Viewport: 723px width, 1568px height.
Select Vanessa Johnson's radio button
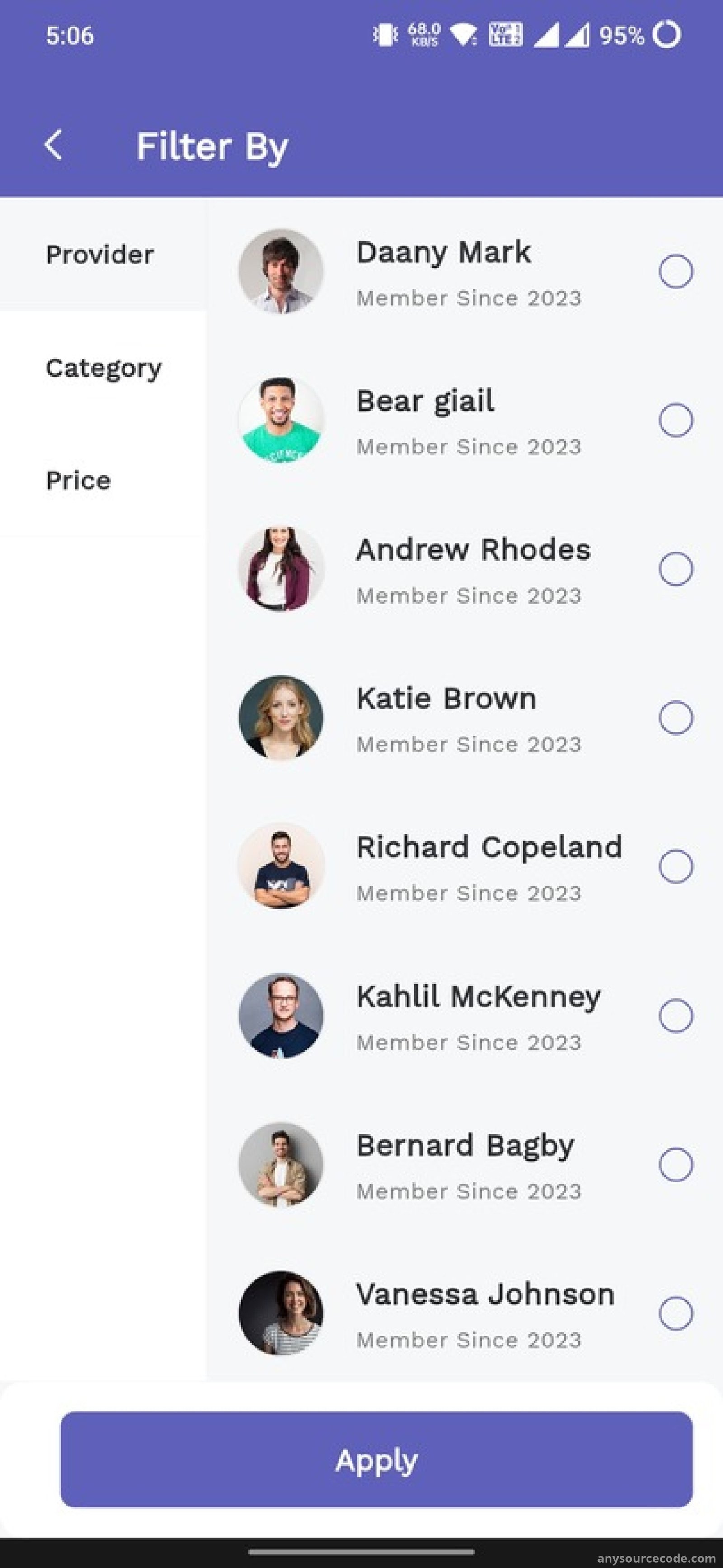tap(676, 1313)
